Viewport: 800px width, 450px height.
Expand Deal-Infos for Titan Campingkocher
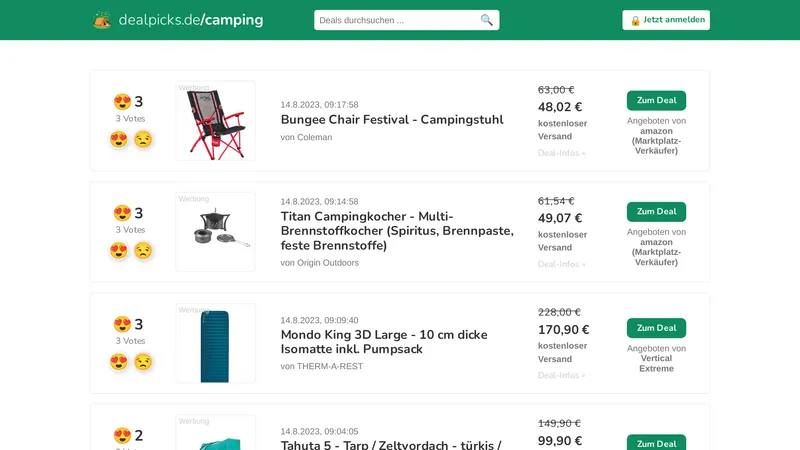pyautogui.click(x=561, y=264)
